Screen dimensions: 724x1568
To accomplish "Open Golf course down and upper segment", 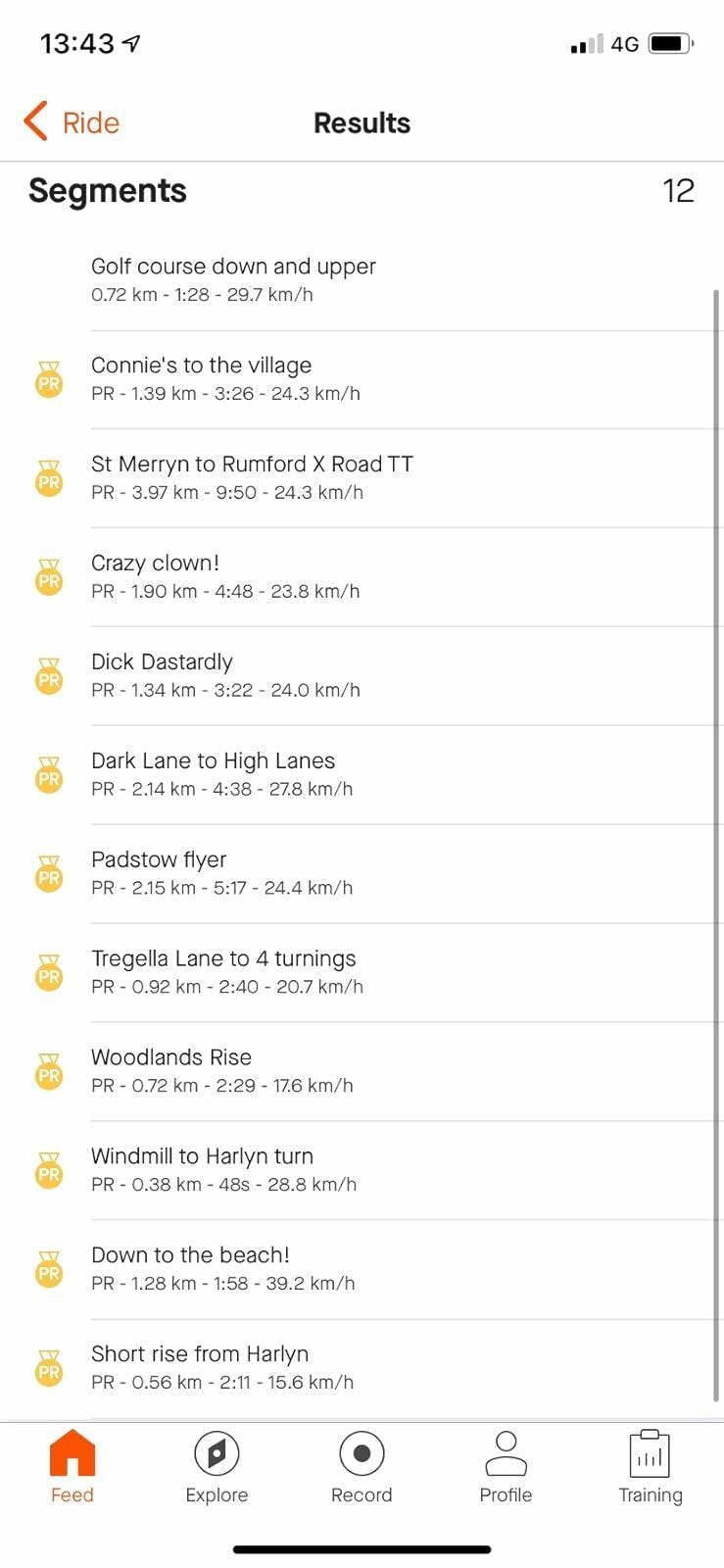I will pos(362,280).
